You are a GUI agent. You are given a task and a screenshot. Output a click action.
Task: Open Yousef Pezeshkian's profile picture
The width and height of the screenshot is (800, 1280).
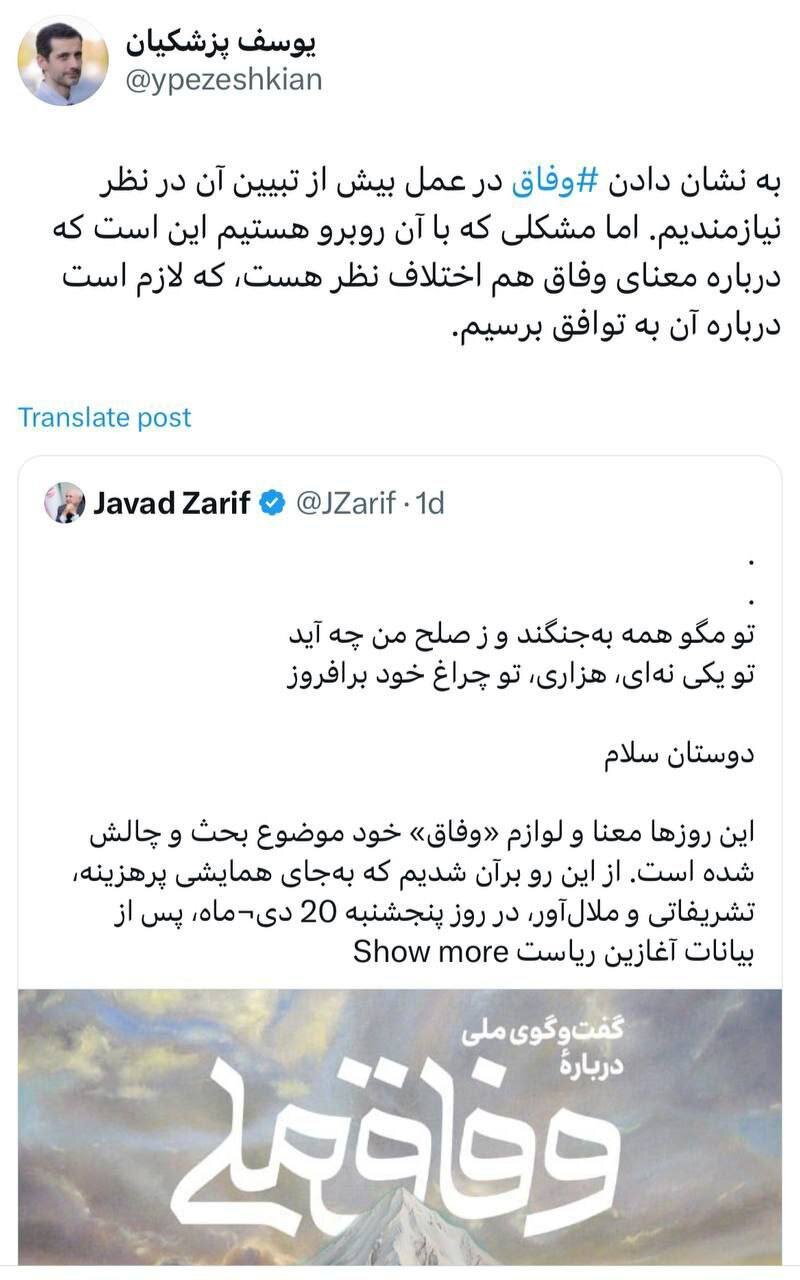[62, 61]
